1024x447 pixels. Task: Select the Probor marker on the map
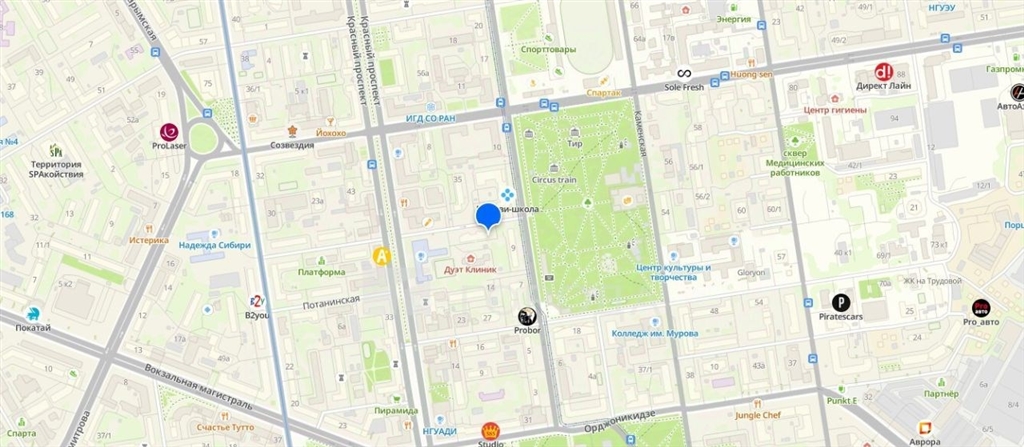coord(527,316)
